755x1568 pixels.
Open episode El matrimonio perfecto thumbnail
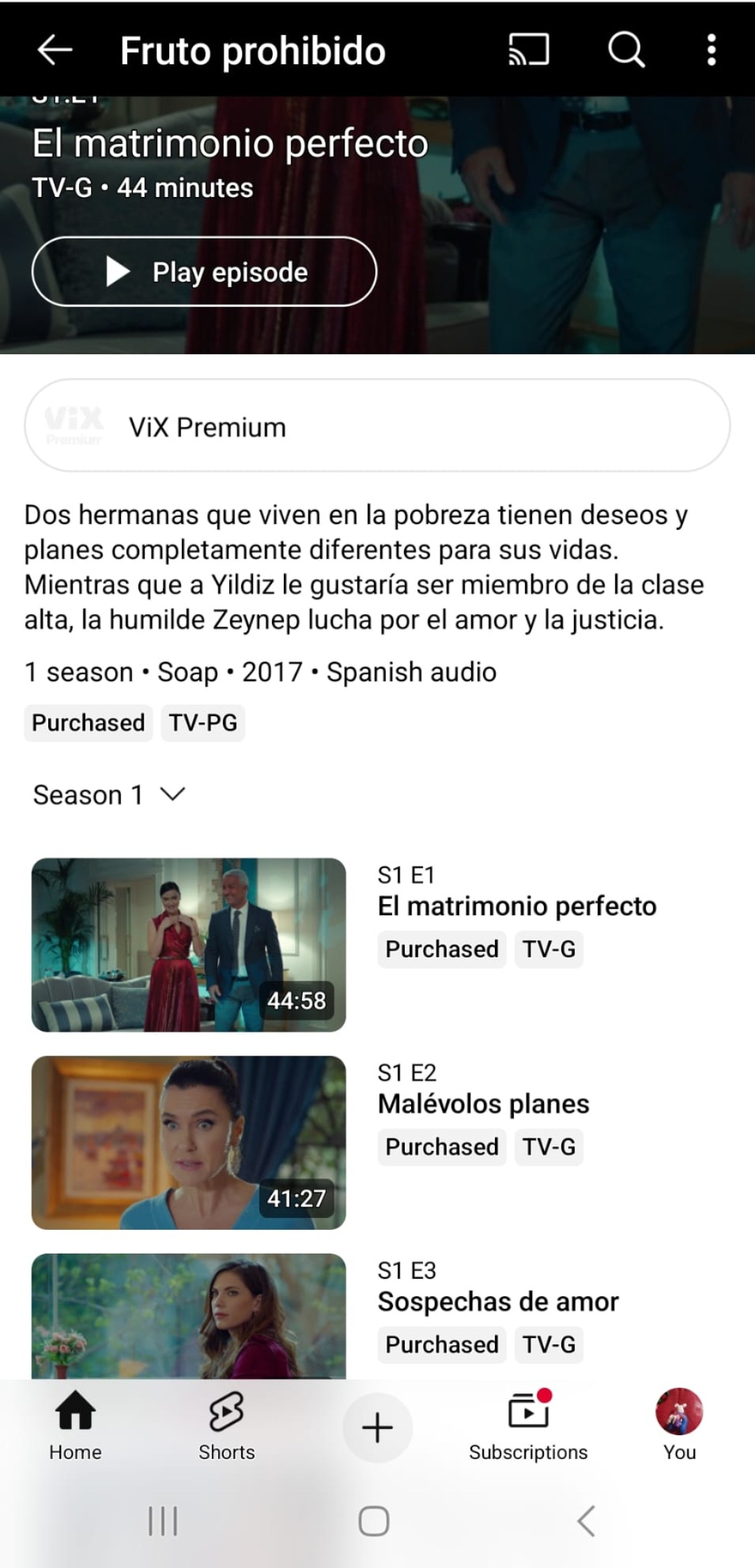[189, 945]
